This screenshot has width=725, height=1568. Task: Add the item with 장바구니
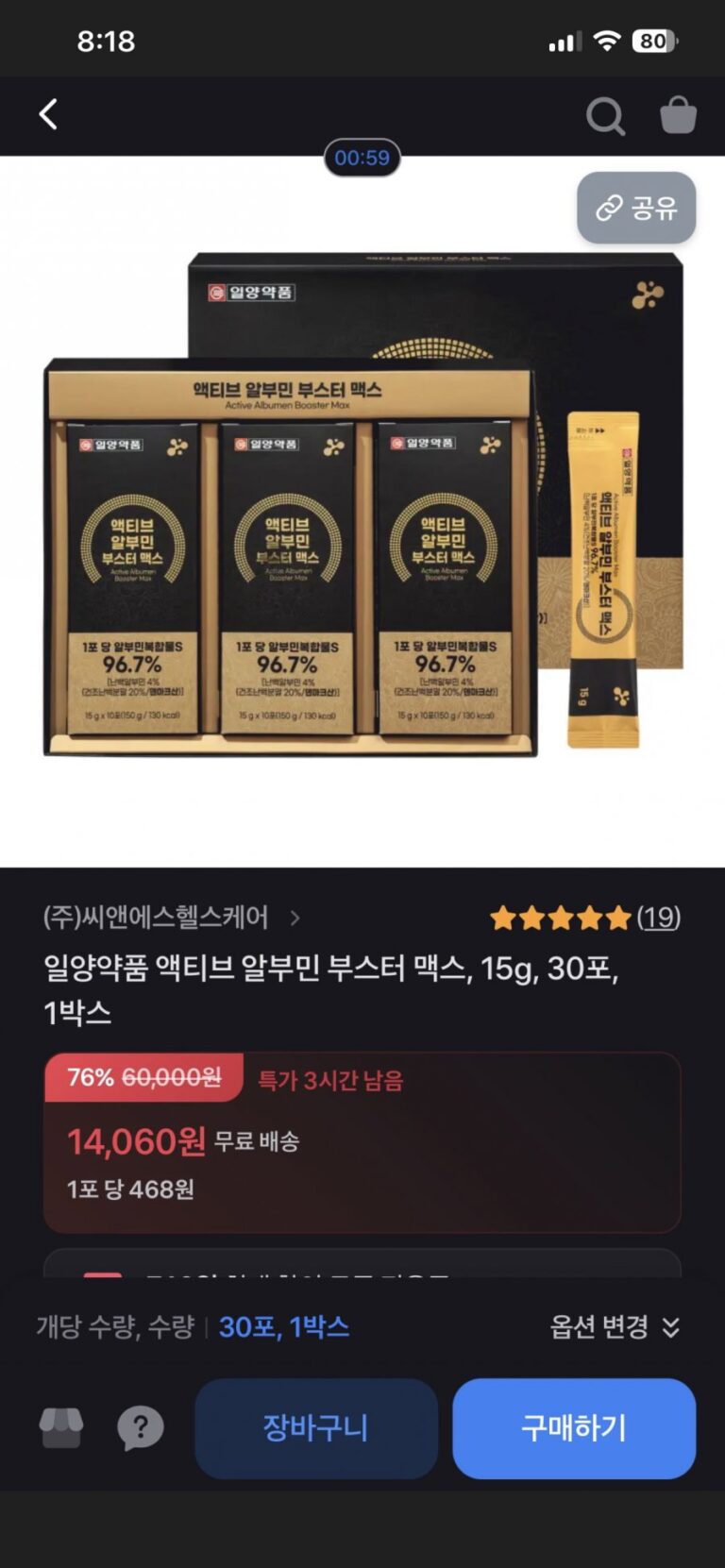point(316,1428)
